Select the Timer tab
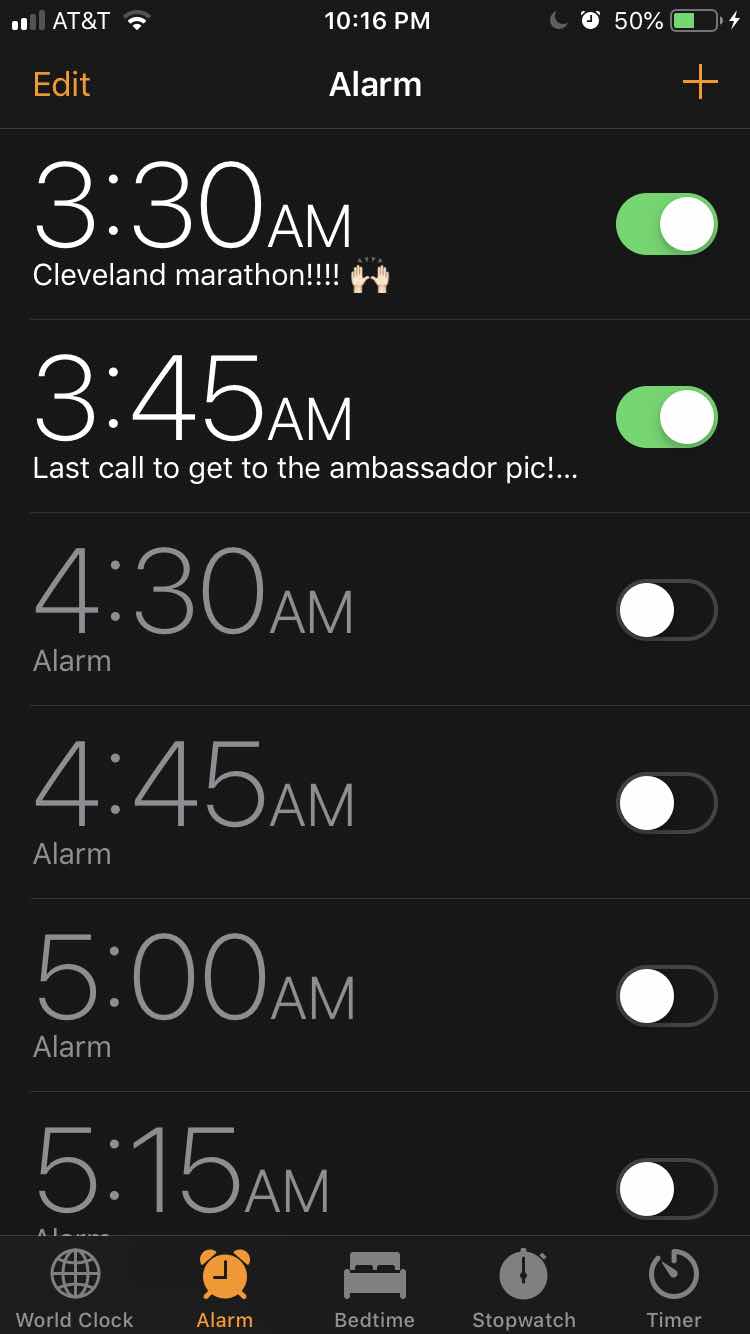750x1334 pixels. pos(674,1288)
